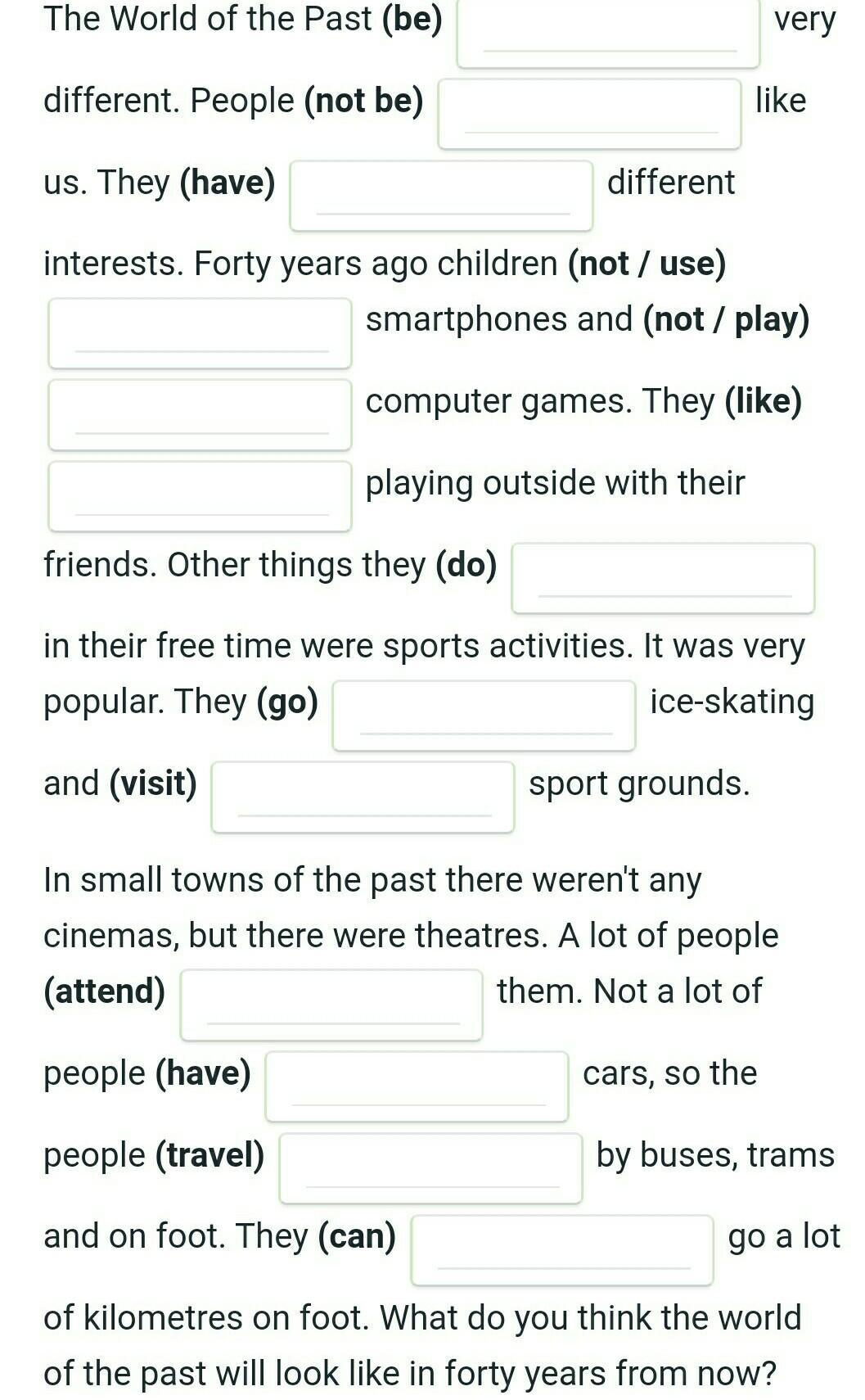
Task: Select the blank after '(visit)' before 'sport grounds'
Action: 363,797
